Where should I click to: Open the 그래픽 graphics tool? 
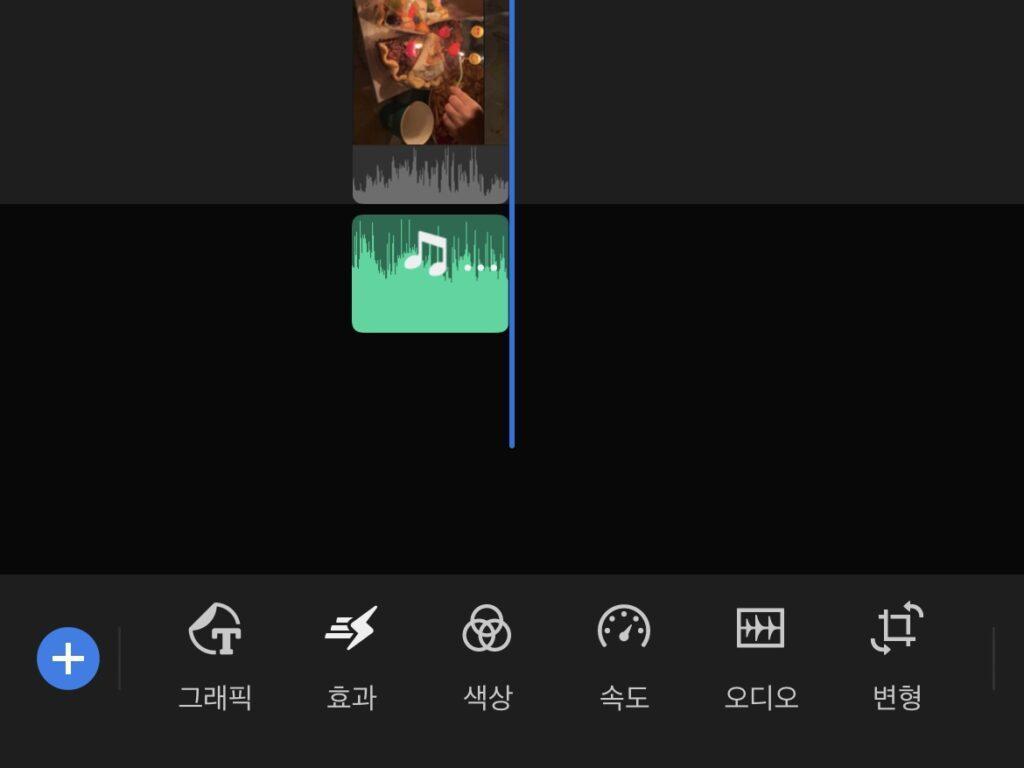pos(216,656)
